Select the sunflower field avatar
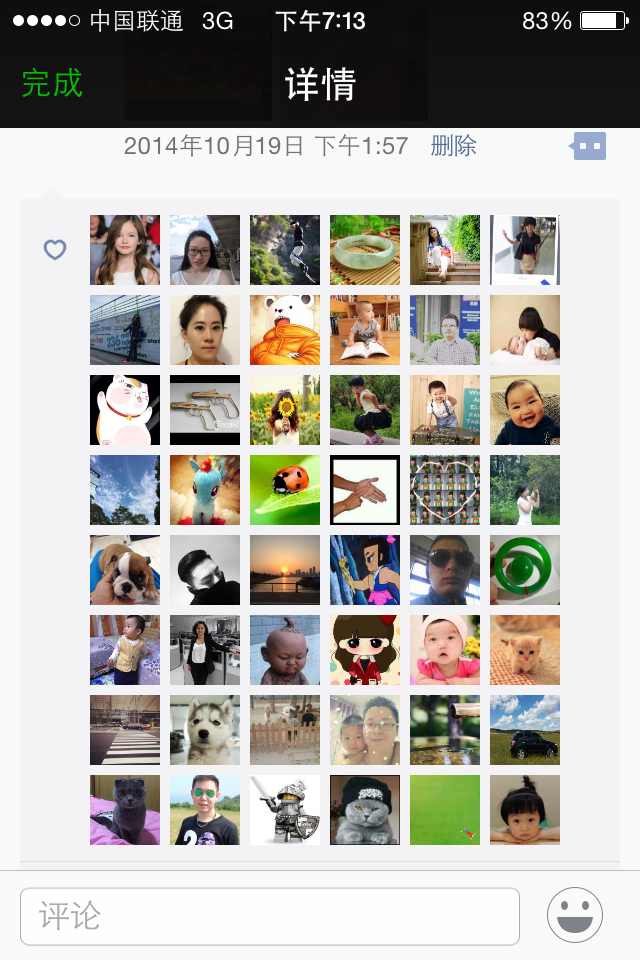 285,410
